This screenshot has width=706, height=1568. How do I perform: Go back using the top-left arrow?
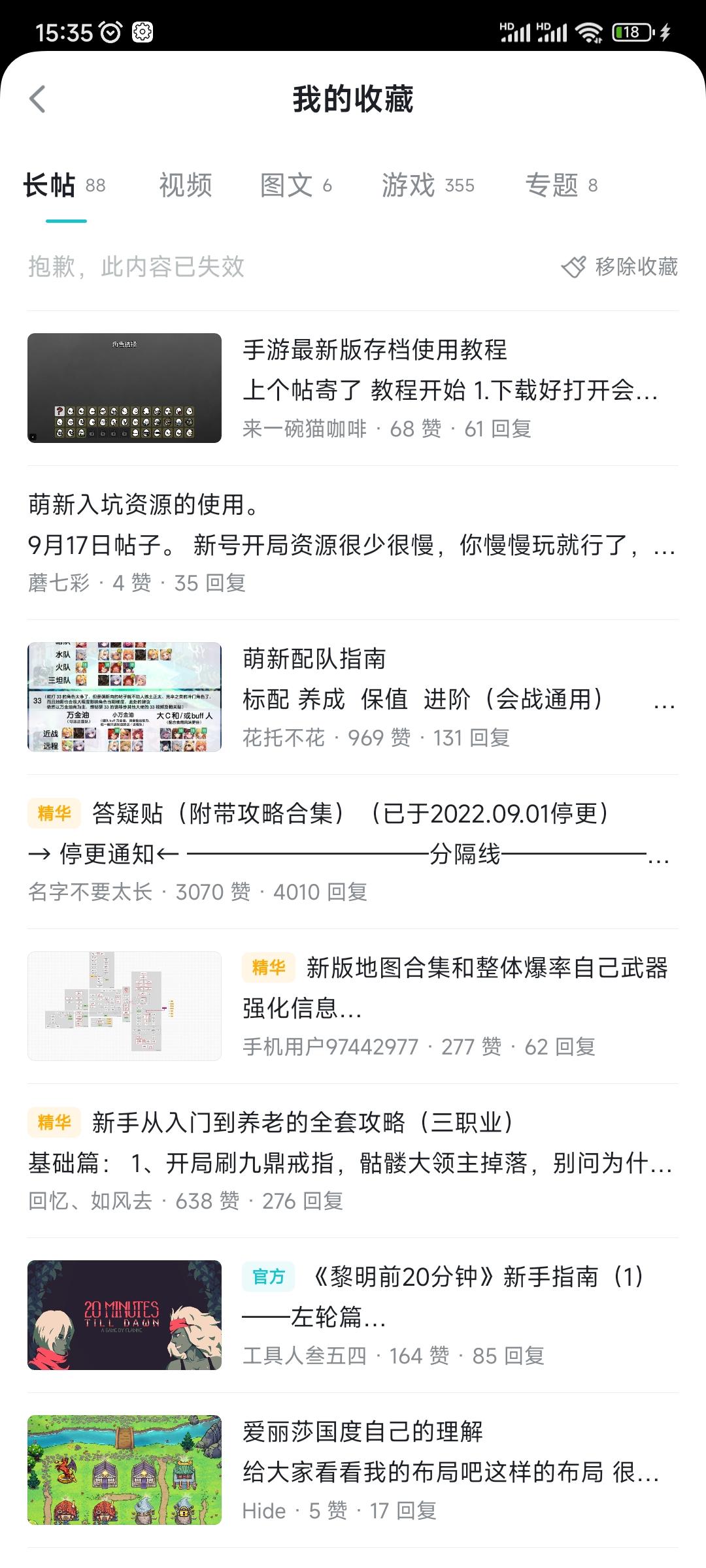[38, 99]
